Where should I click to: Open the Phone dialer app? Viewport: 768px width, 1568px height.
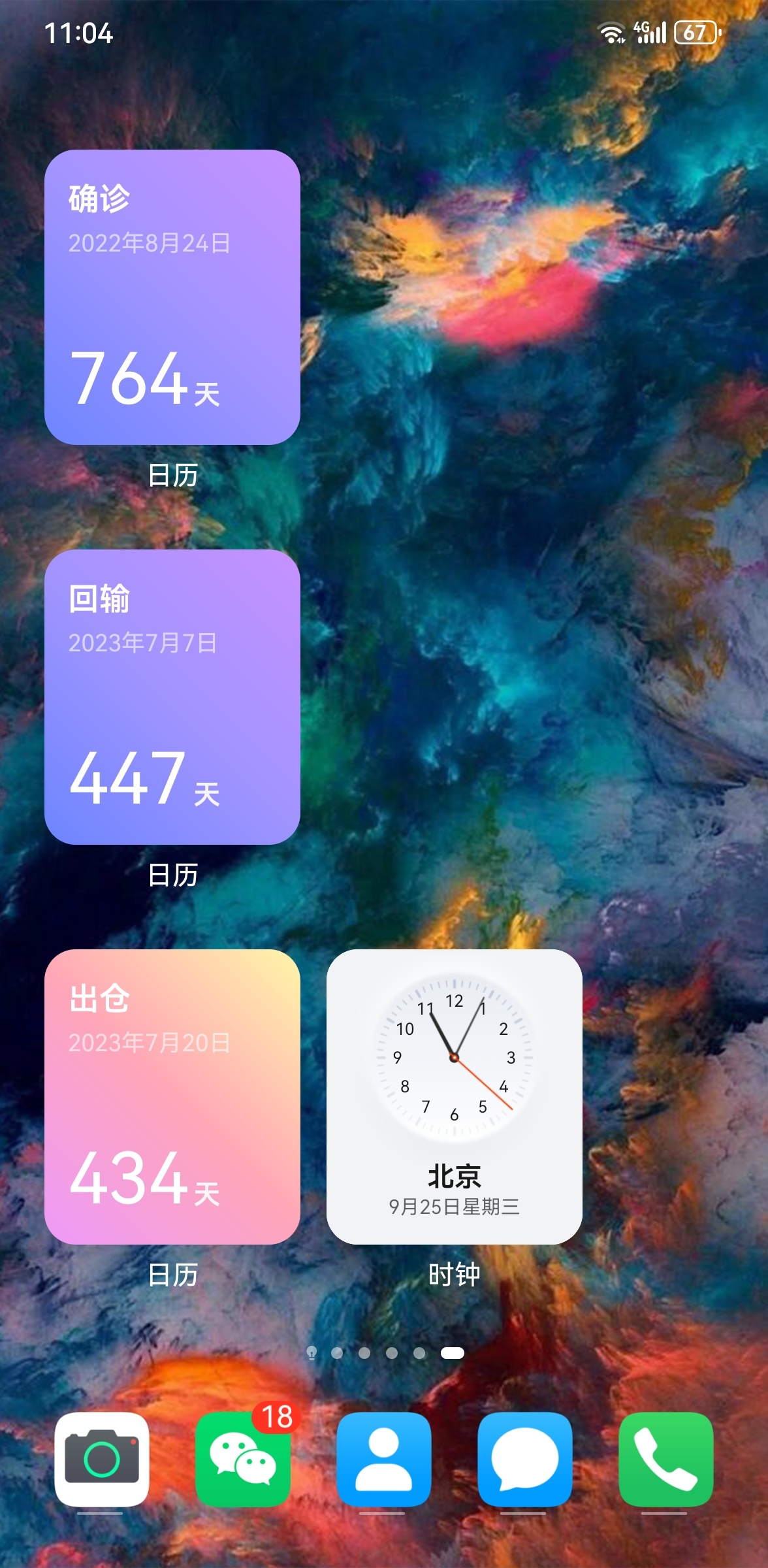[x=665, y=1459]
